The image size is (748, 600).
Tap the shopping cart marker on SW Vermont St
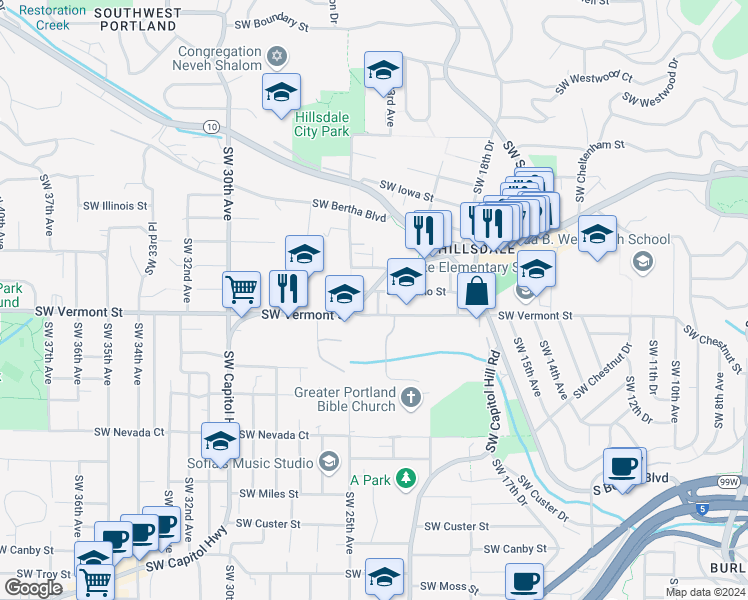[241, 290]
